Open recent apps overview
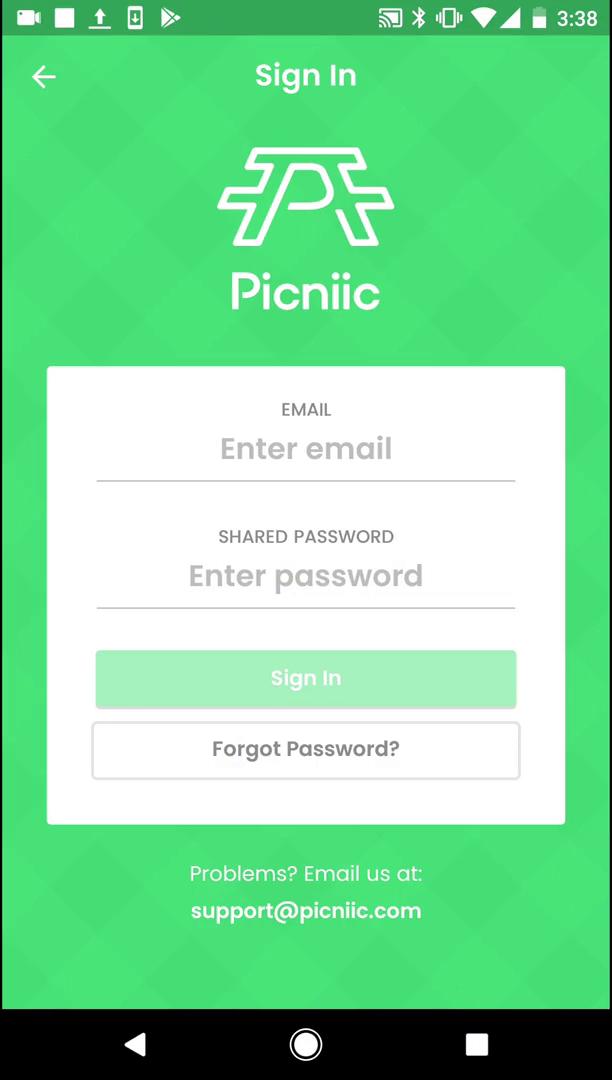 [x=476, y=1044]
